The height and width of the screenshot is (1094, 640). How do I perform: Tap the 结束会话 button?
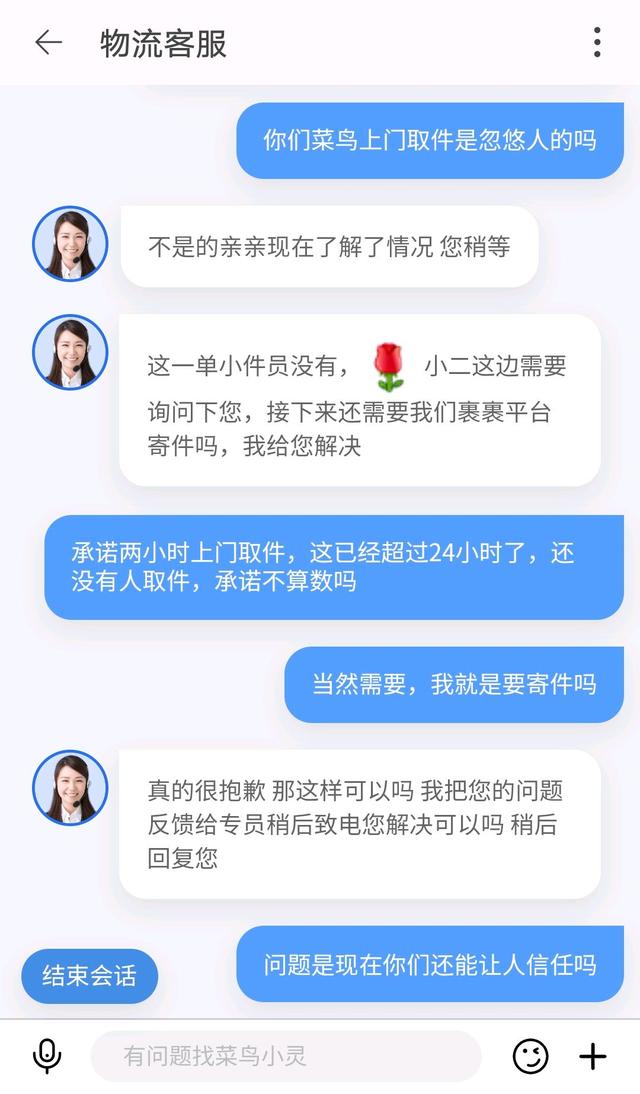tap(89, 976)
